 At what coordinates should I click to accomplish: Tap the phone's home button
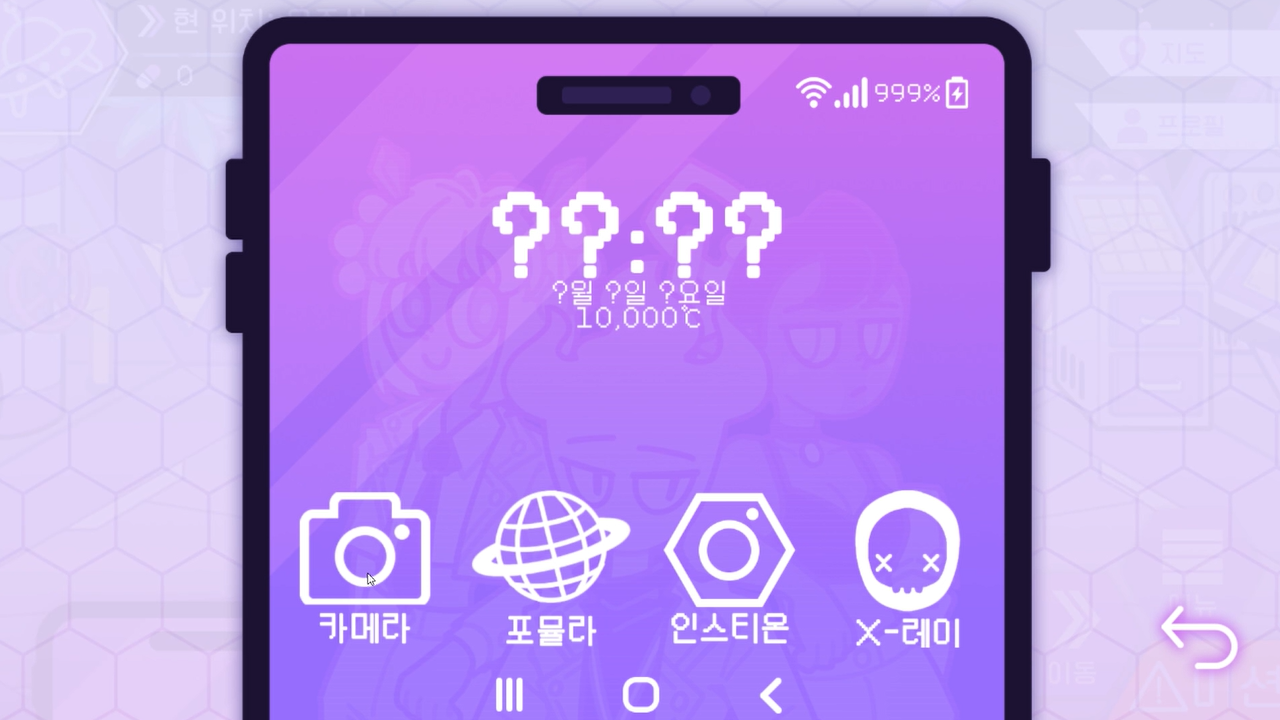click(x=641, y=694)
